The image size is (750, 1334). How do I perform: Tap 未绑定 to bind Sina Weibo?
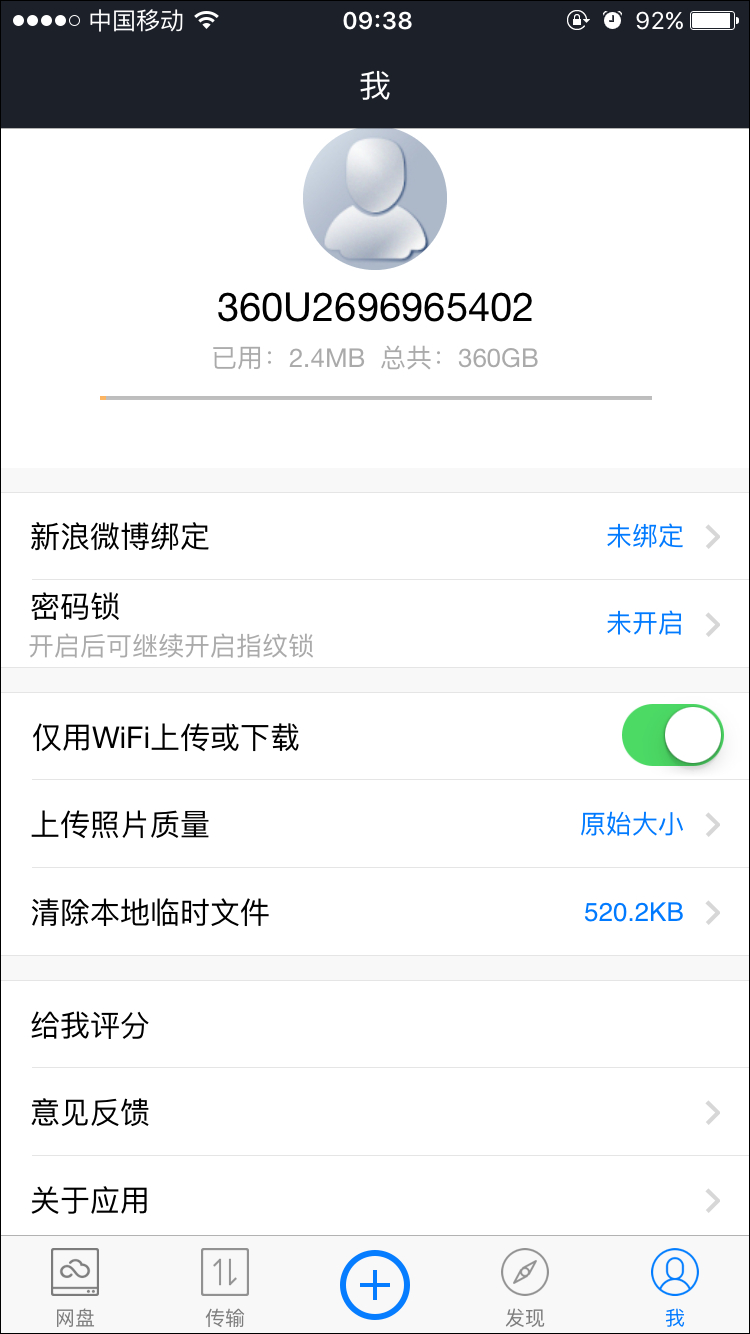click(645, 537)
